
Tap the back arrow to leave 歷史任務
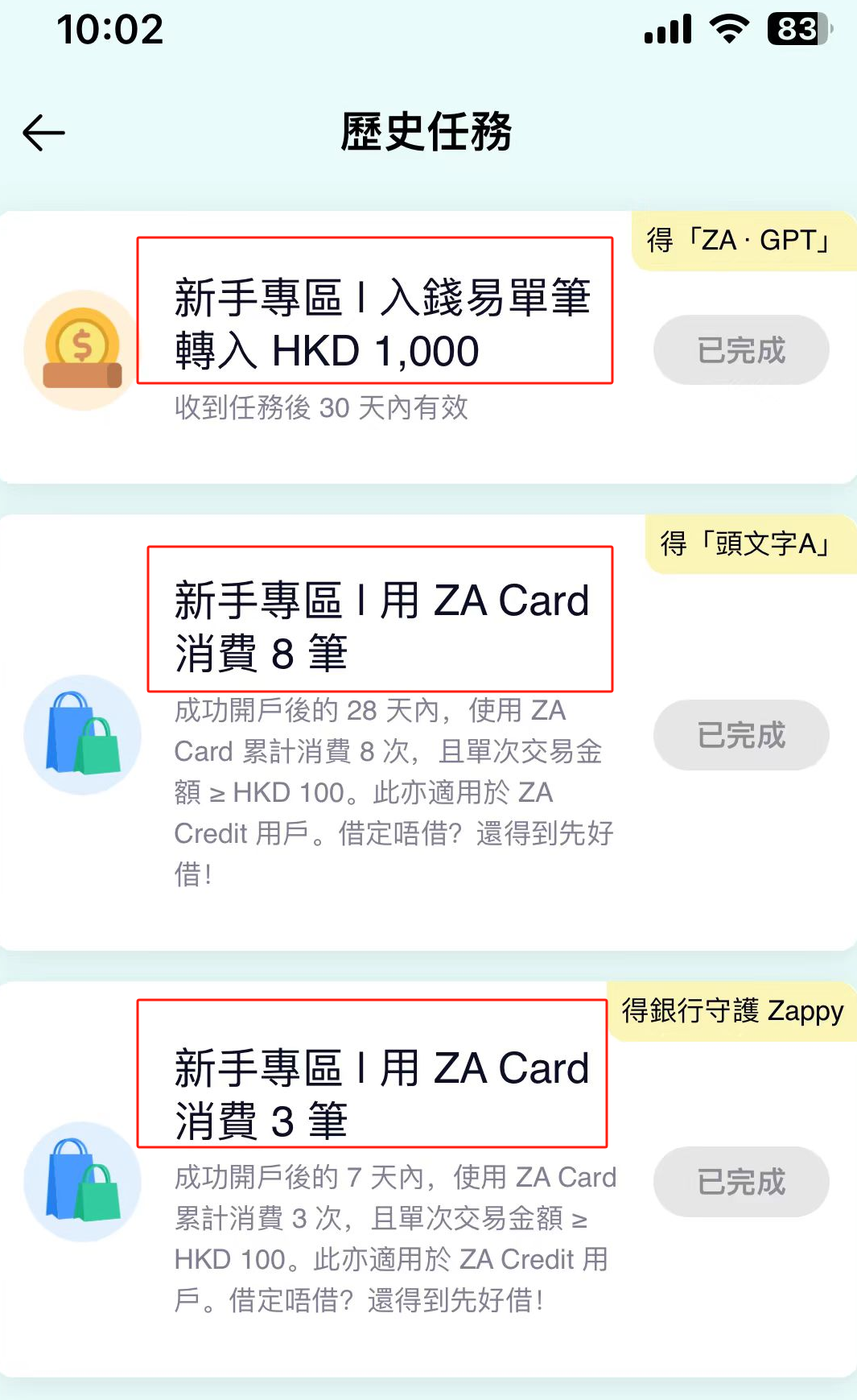[43, 131]
